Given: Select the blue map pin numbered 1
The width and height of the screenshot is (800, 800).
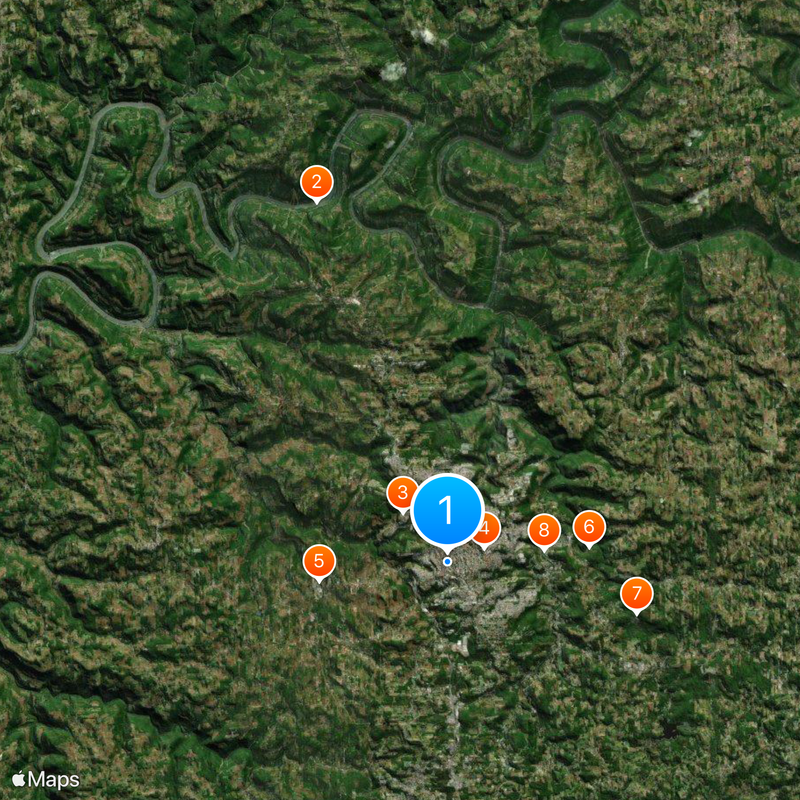Looking at the screenshot, I should [x=447, y=511].
